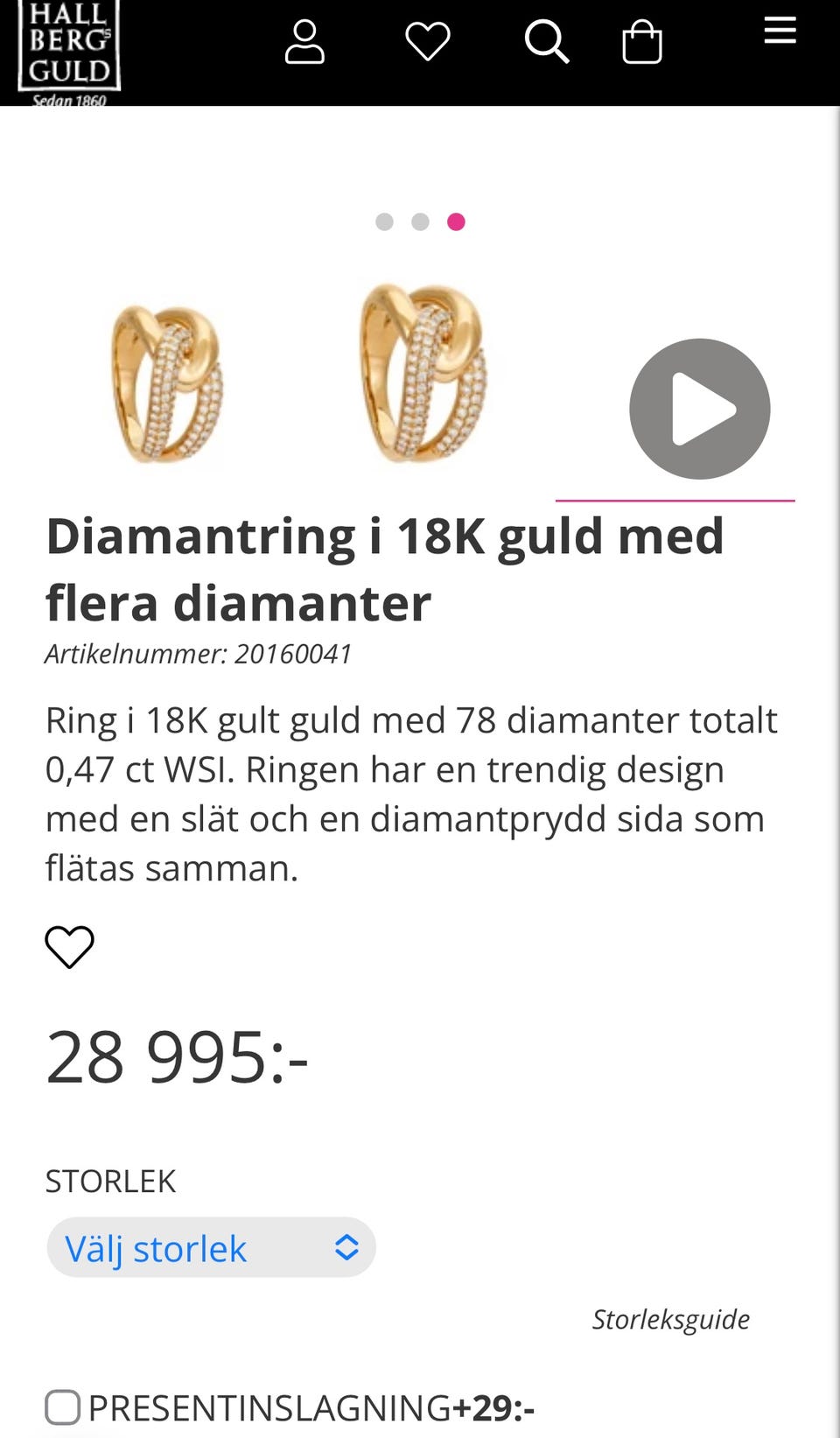Screen dimensions: 840x1438
Task: Open the hamburger menu
Action: point(780,31)
